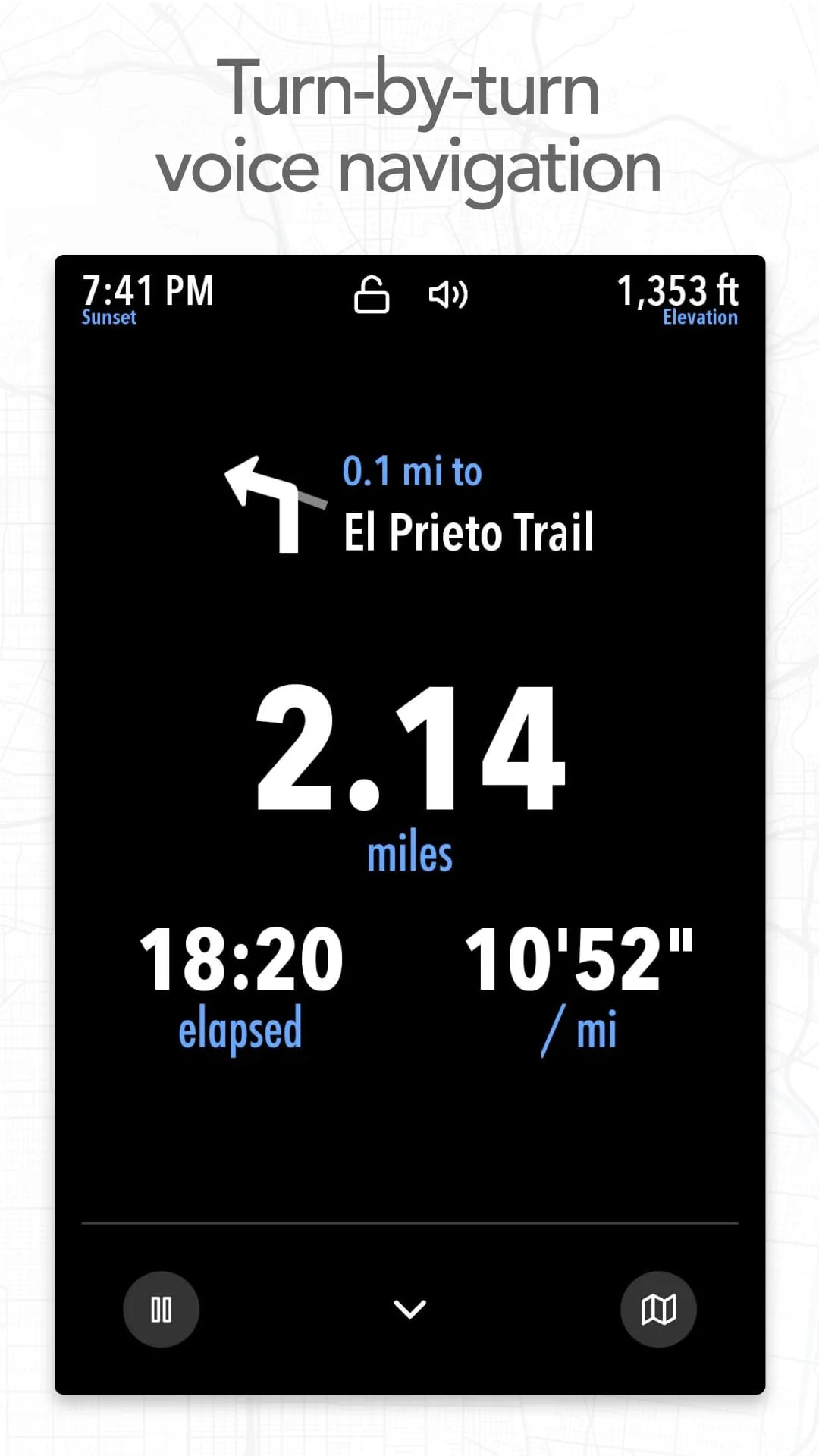Select the elevation reading icon area

tap(680, 300)
